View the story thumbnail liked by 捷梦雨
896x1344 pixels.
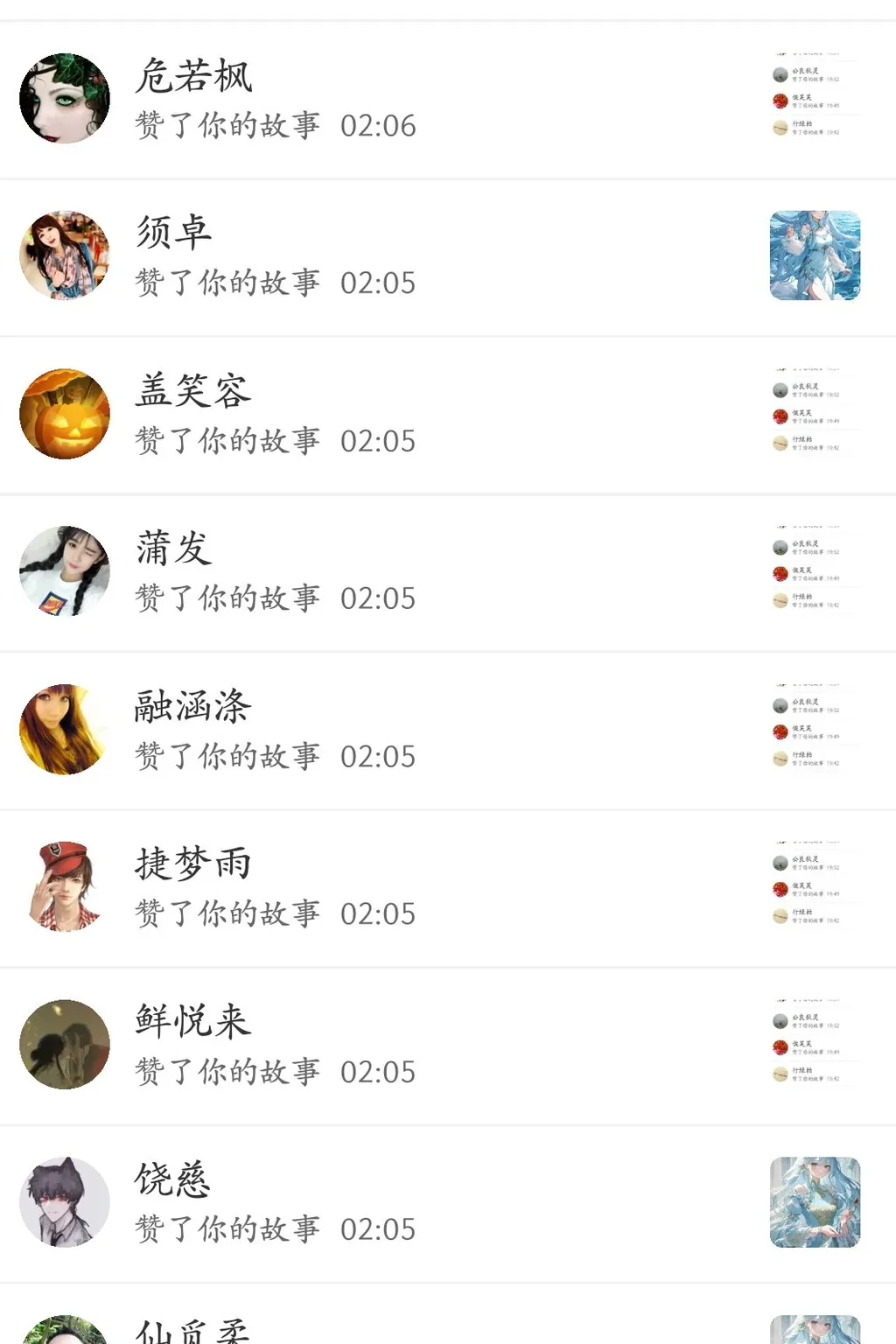click(815, 887)
